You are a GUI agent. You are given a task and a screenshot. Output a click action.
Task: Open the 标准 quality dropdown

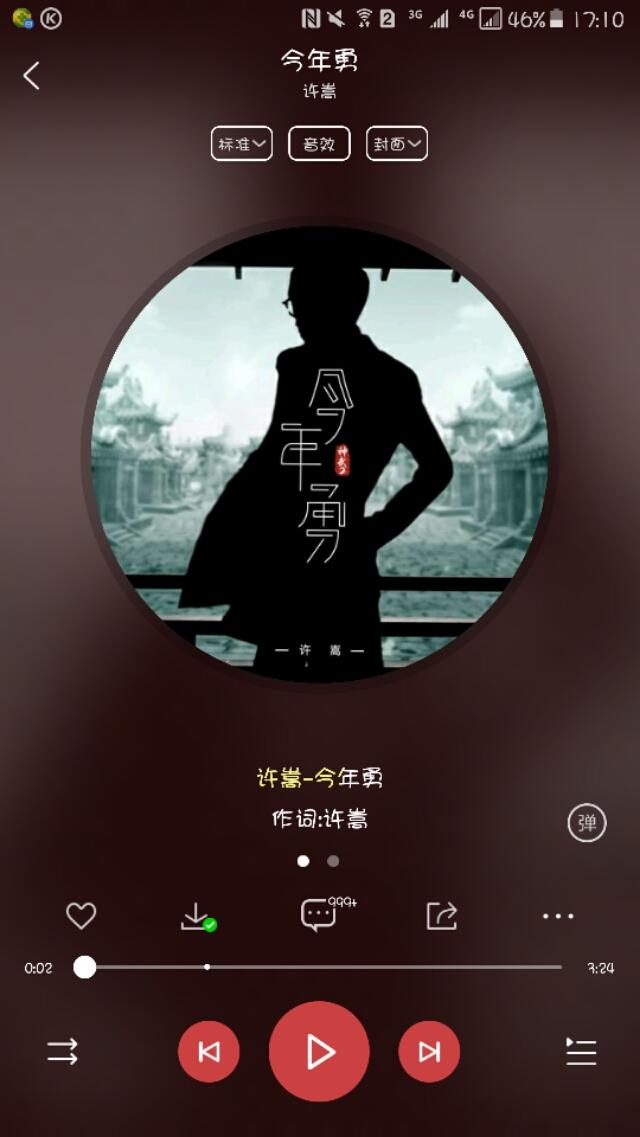point(242,143)
